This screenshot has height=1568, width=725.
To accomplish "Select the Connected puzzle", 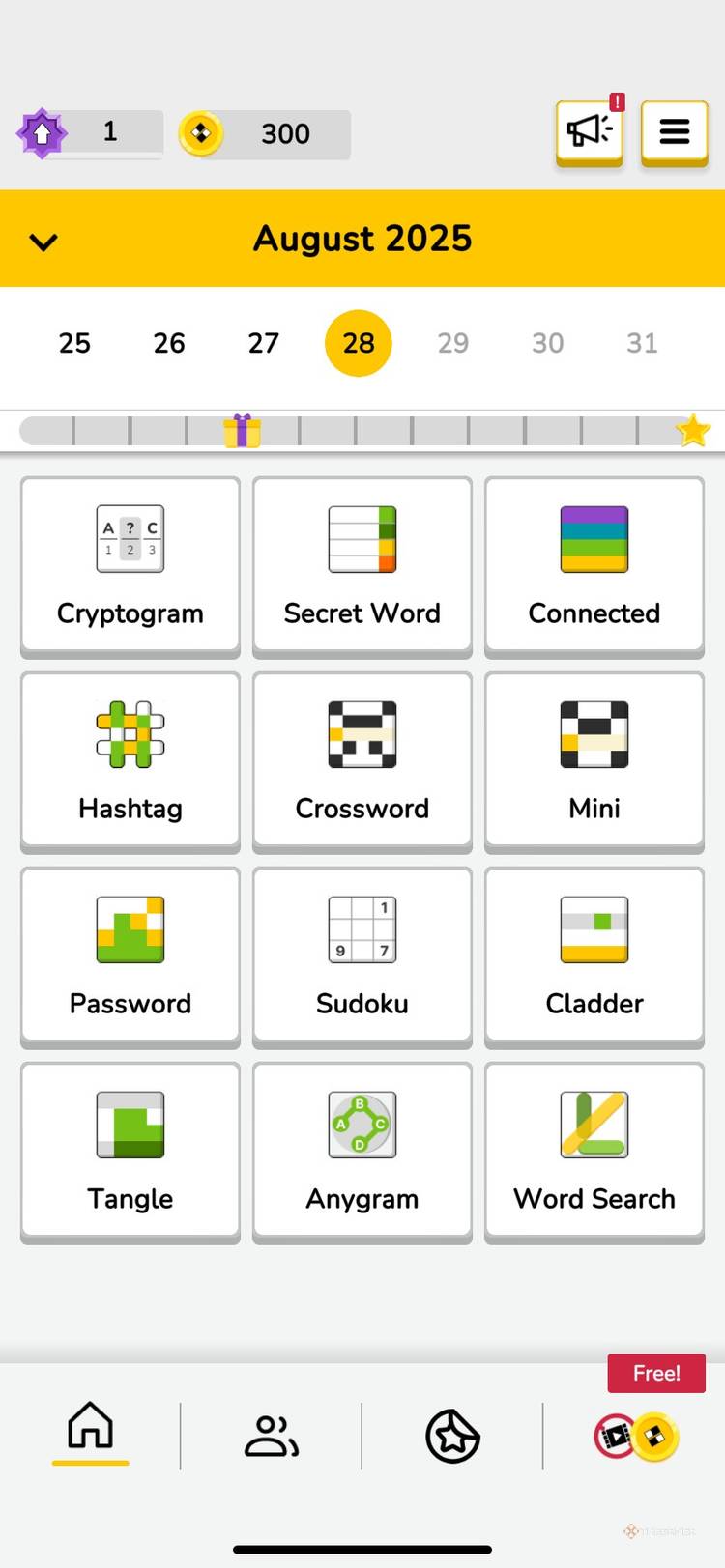I will [x=594, y=567].
